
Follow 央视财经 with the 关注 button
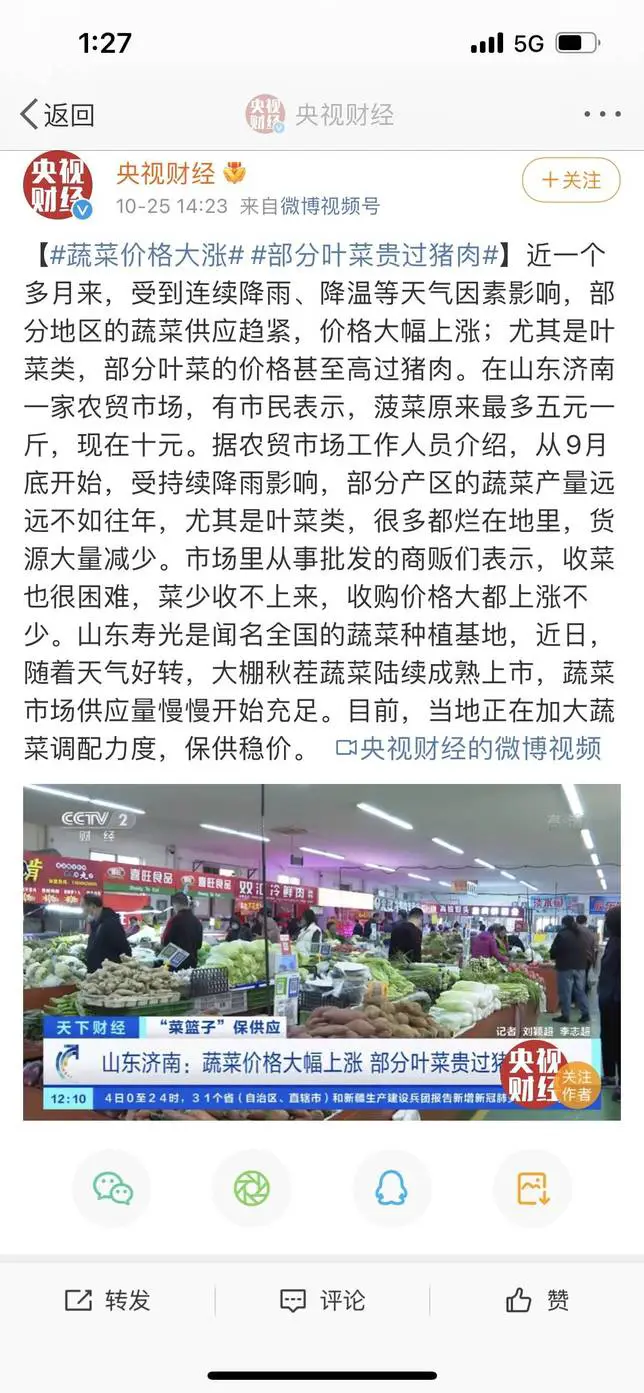point(571,180)
